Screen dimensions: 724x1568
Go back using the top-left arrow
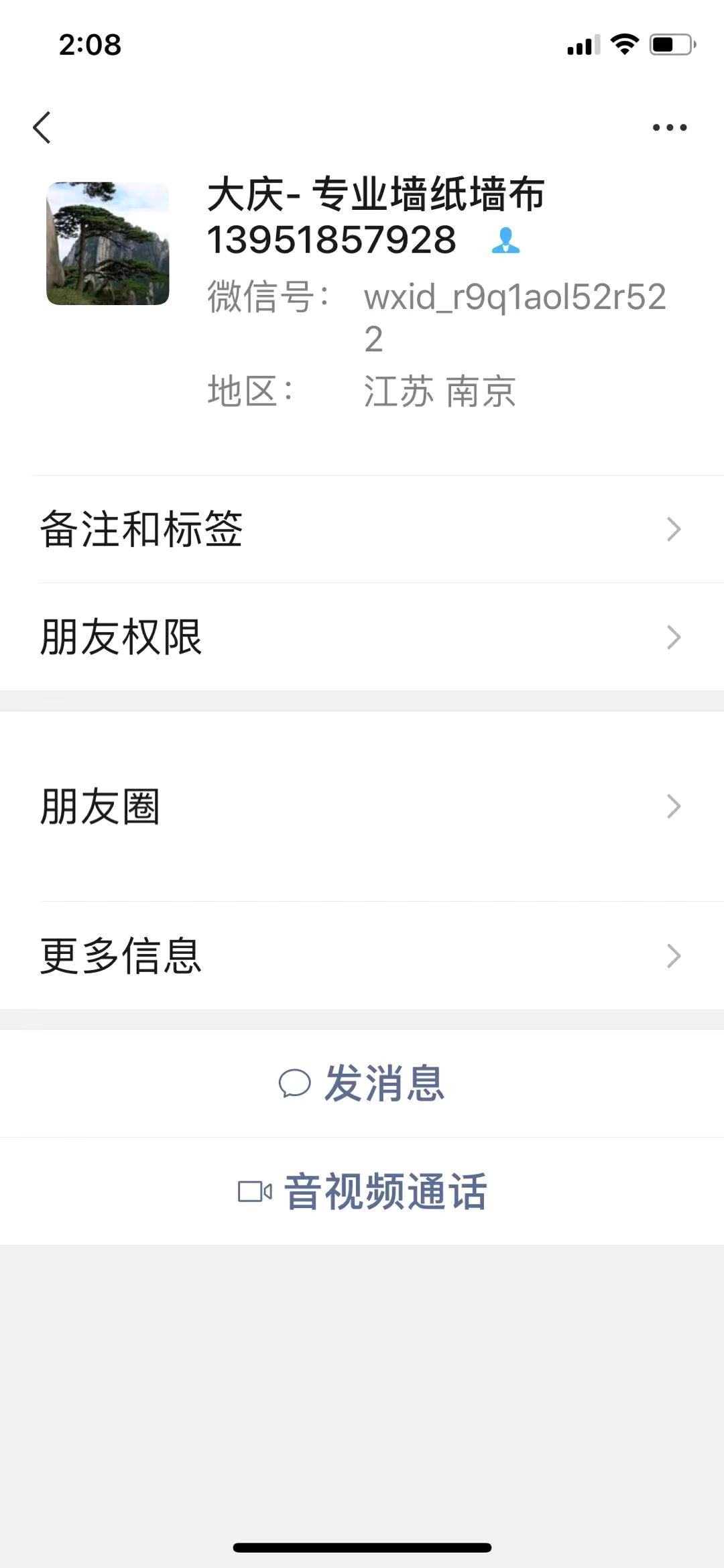(x=42, y=127)
